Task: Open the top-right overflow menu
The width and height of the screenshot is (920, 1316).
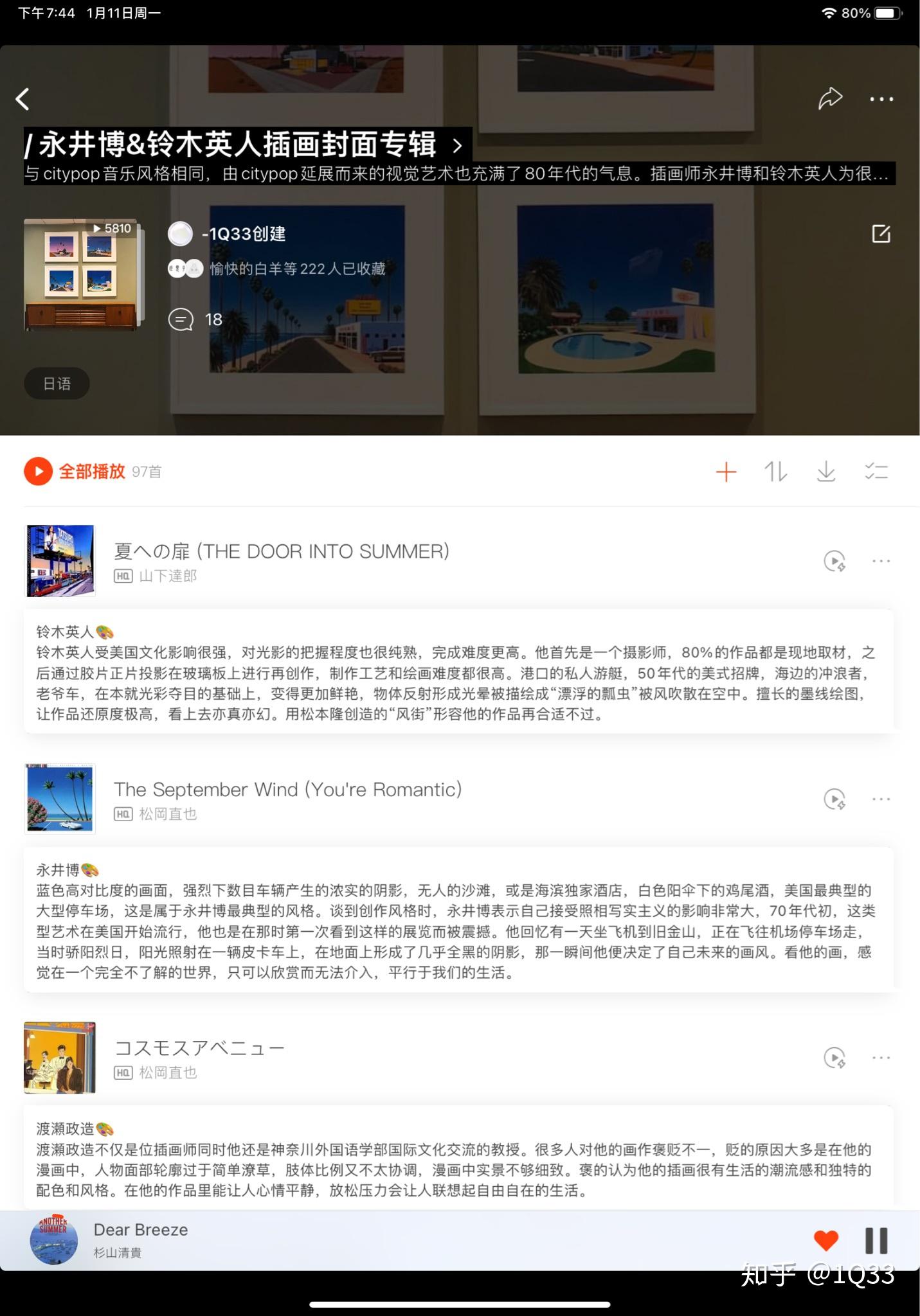Action: pyautogui.click(x=881, y=99)
